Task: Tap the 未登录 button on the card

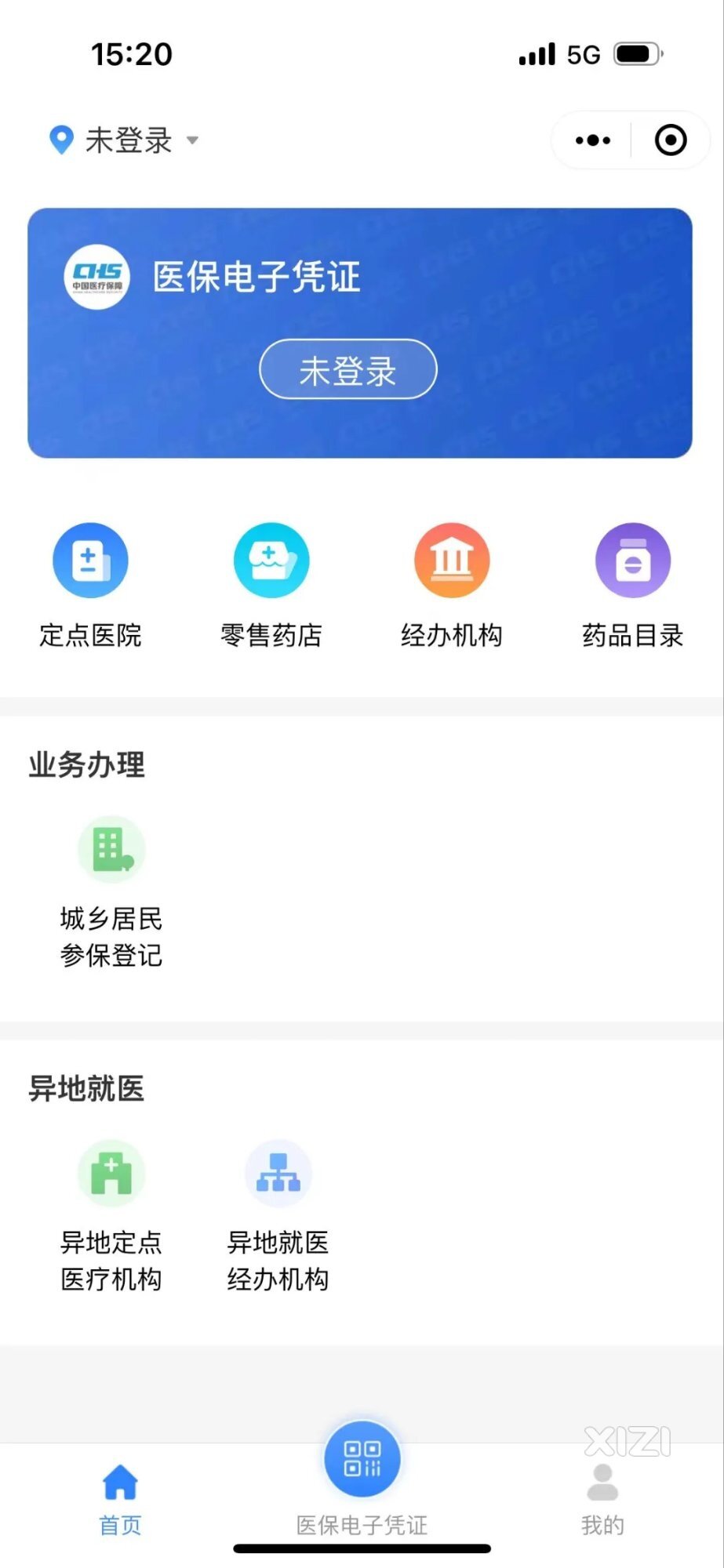Action: 347,369
